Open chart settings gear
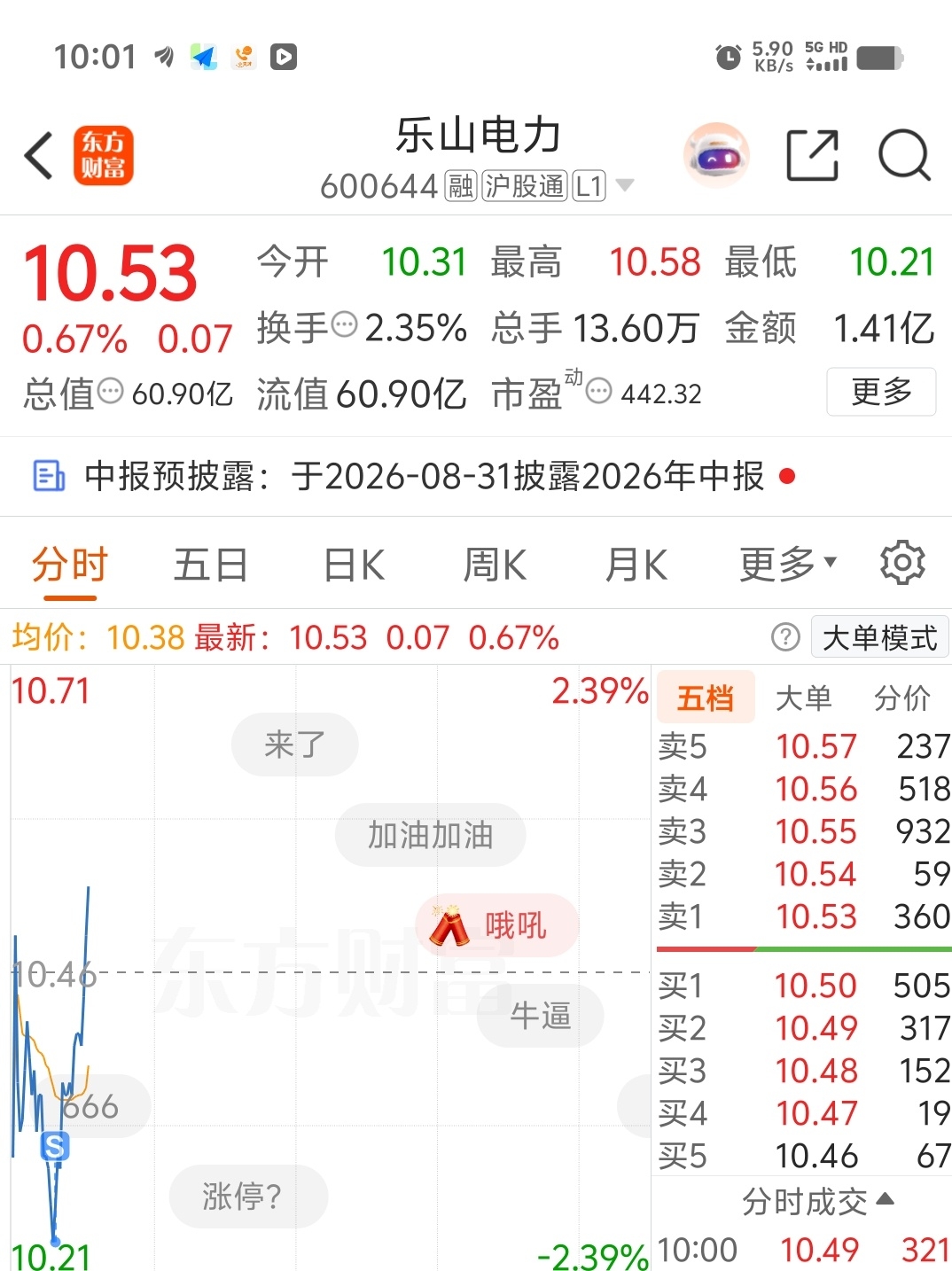This screenshot has width=952, height=1271. point(902,563)
